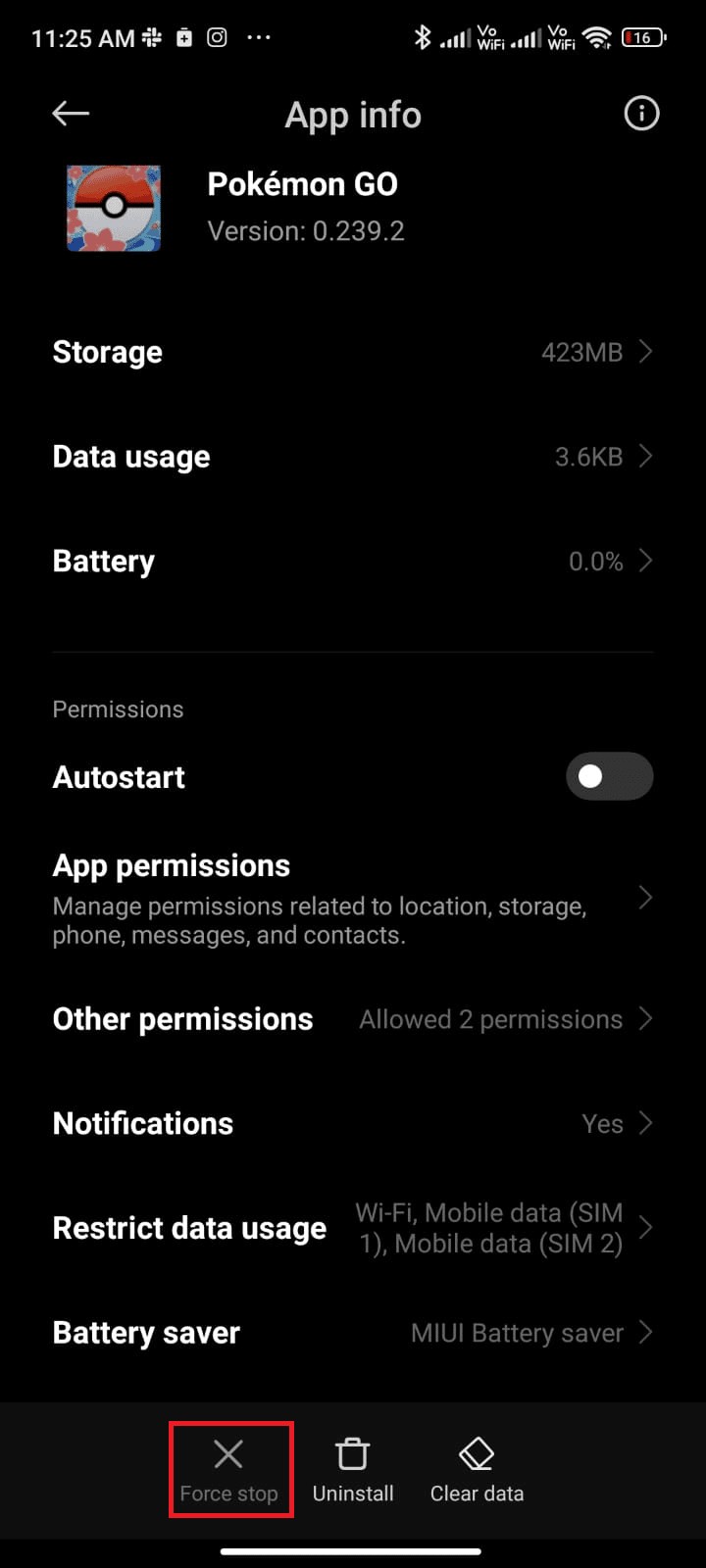Open the Bluetooth icon in the status bar
The height and width of the screenshot is (1568, 706).
[x=423, y=37]
